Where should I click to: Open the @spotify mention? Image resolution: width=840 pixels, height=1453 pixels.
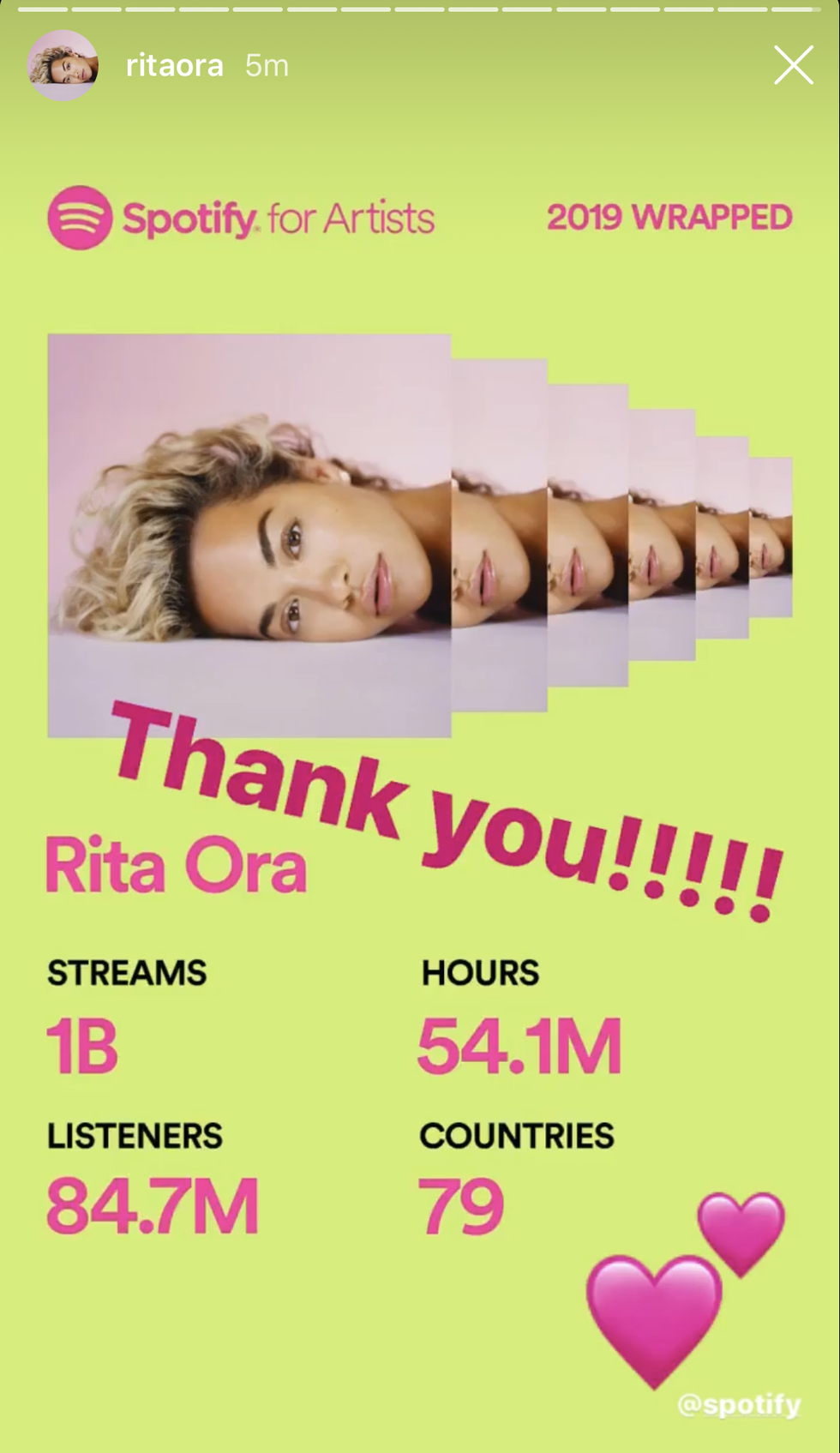739,1404
